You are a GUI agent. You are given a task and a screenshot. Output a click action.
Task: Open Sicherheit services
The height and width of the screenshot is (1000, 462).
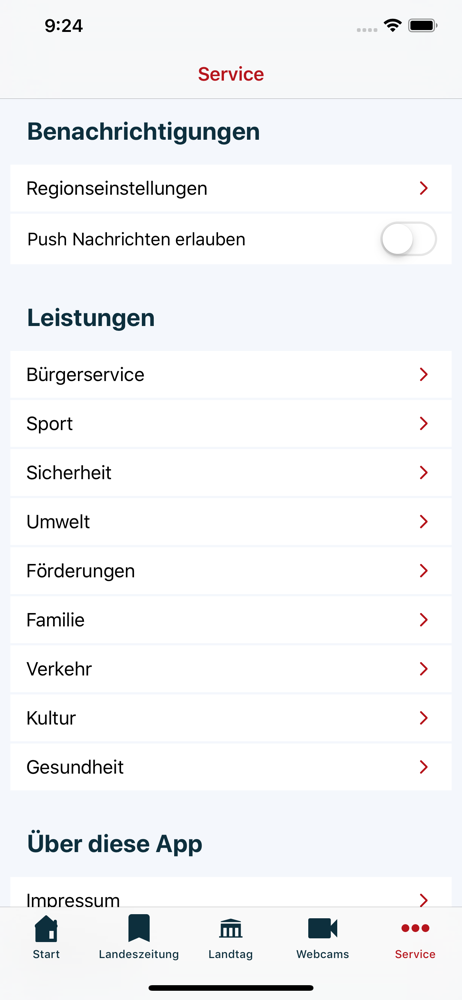(231, 473)
